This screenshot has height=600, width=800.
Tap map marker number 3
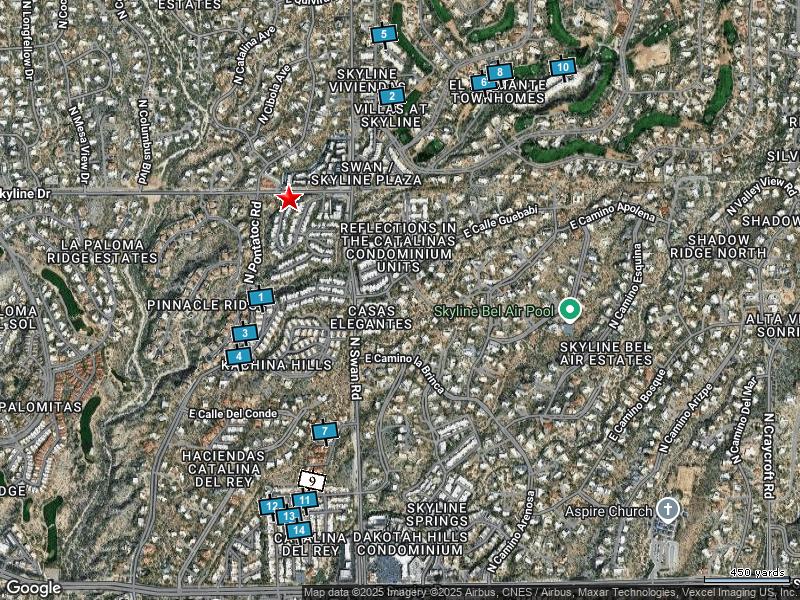[x=245, y=333]
